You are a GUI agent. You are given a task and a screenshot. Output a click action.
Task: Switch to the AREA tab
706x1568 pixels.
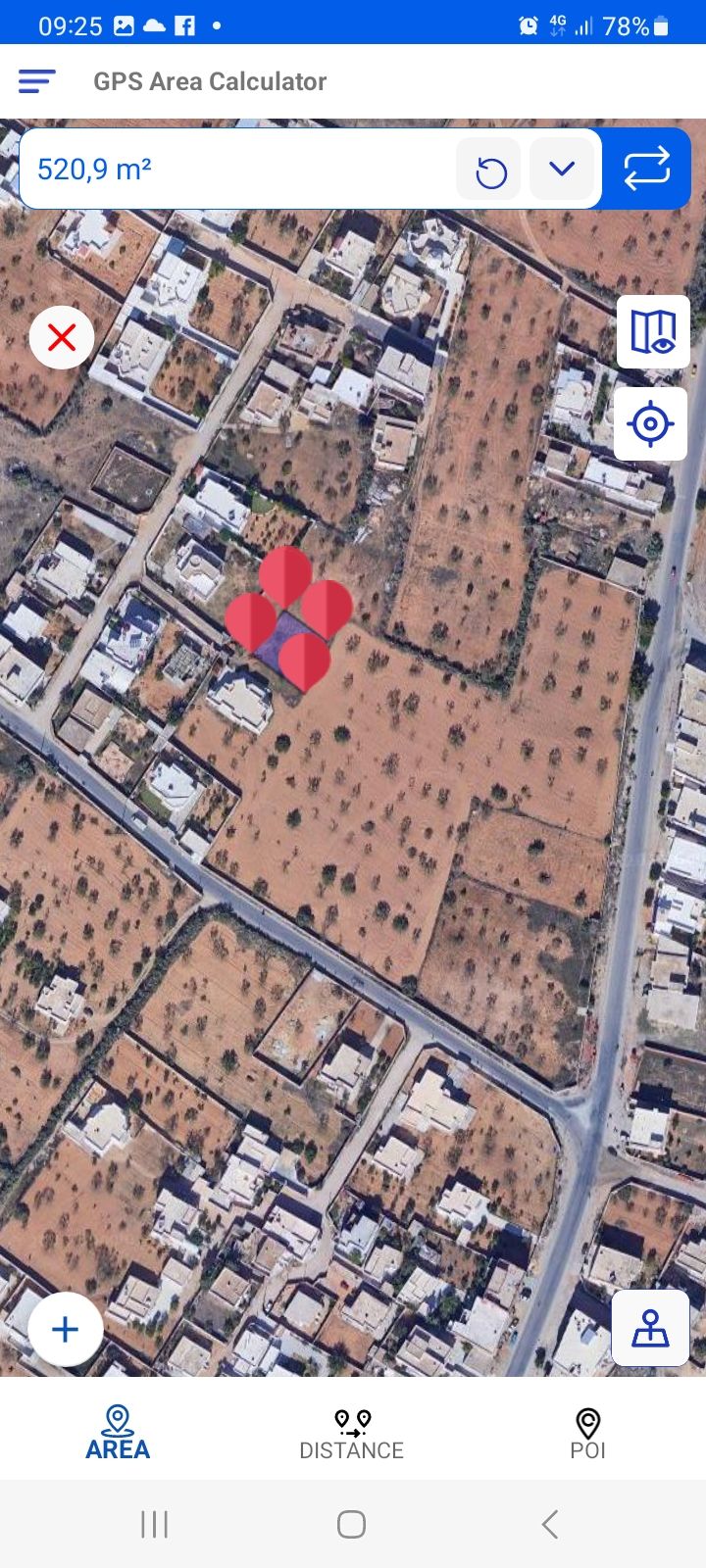(x=118, y=1433)
